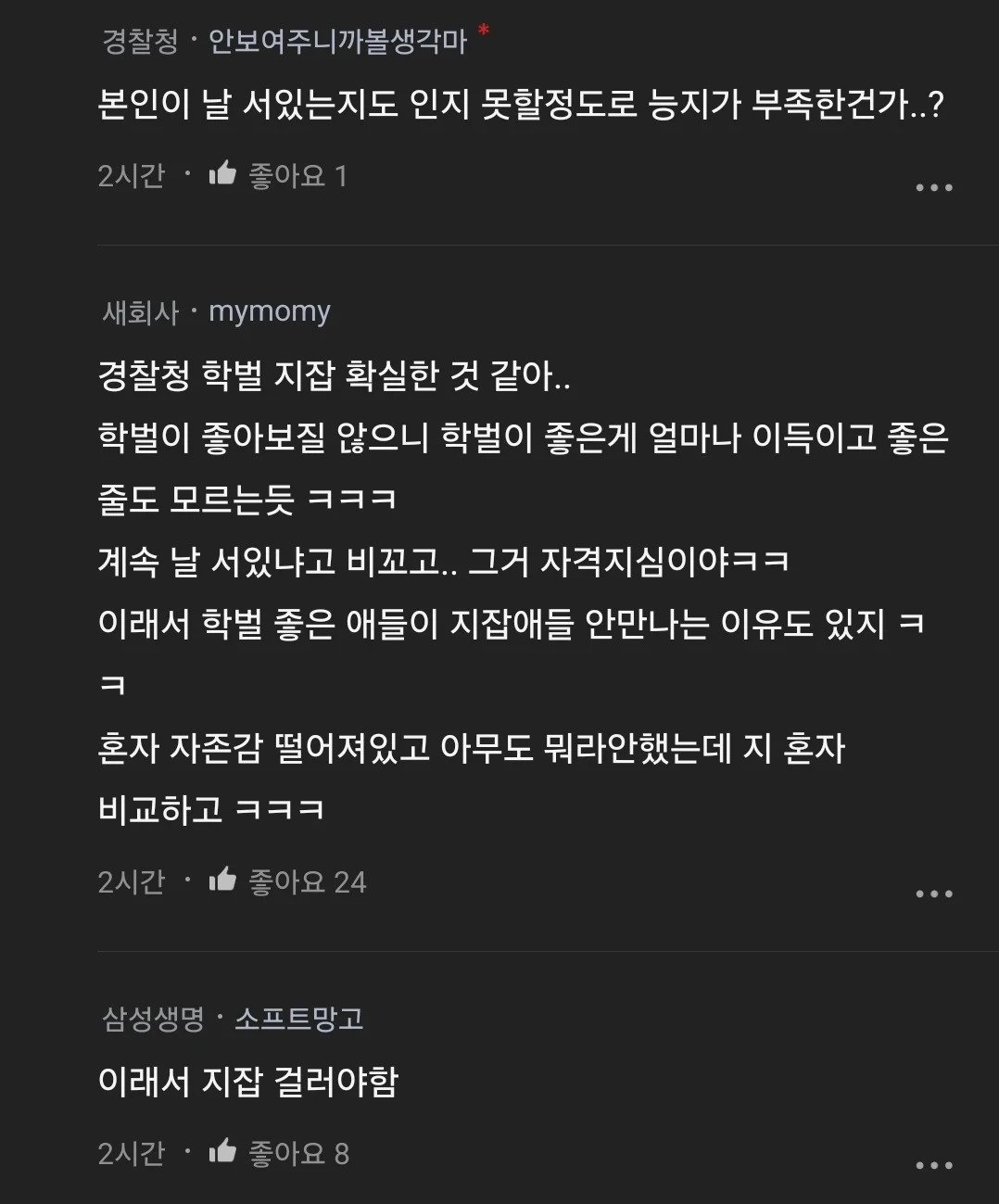Like 소프트망고's comment

click(223, 1152)
